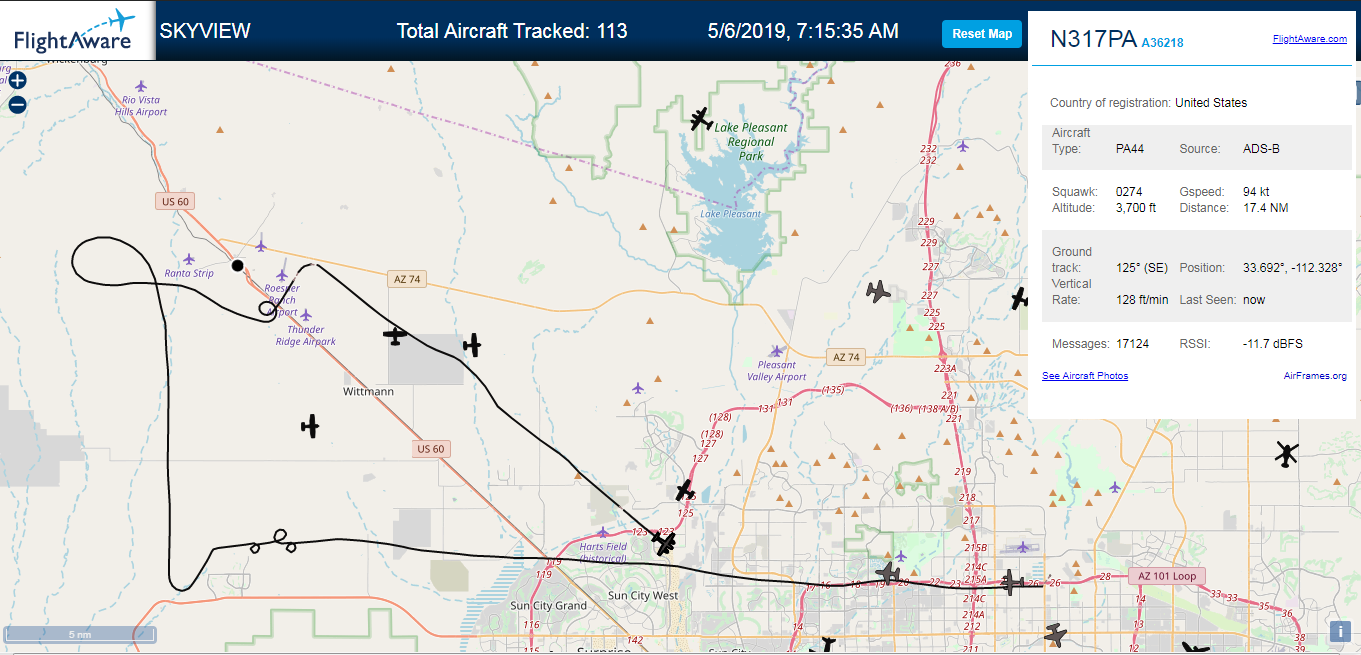Select the aircraft over Lake Pleasant Regional Park
1361x655 pixels.
(x=701, y=119)
